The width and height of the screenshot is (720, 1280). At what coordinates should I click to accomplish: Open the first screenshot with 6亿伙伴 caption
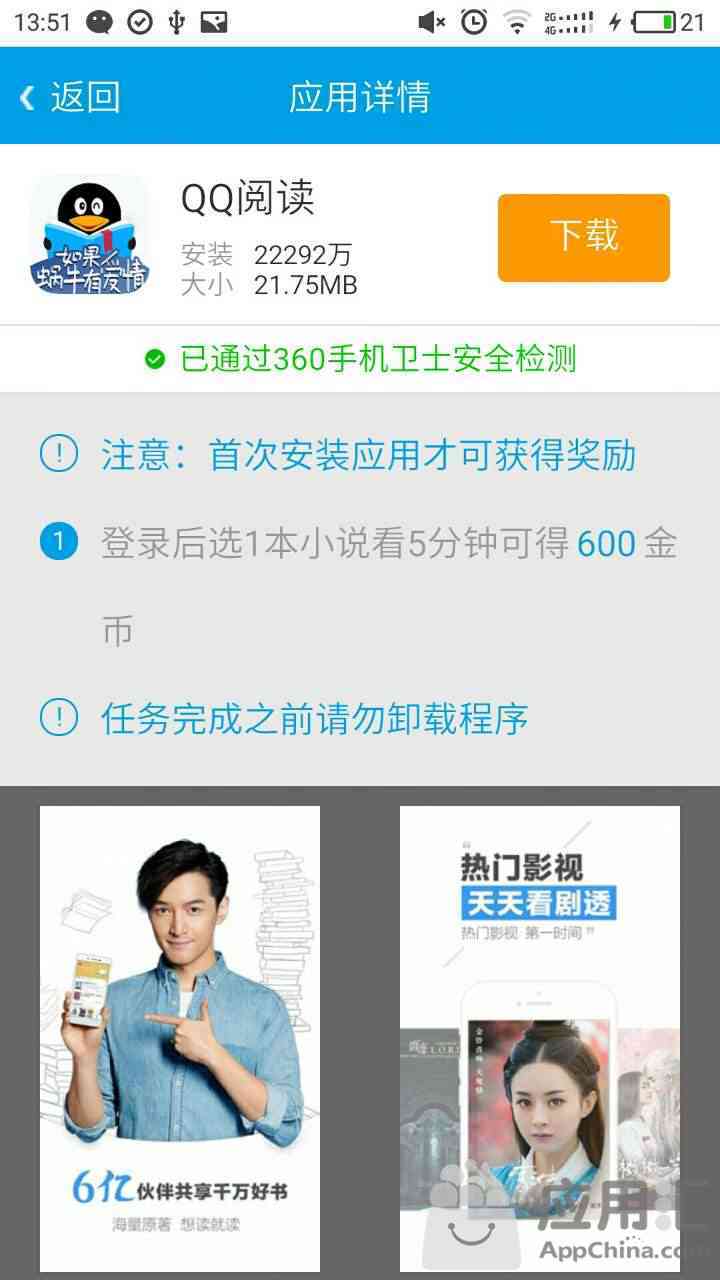[180, 1038]
